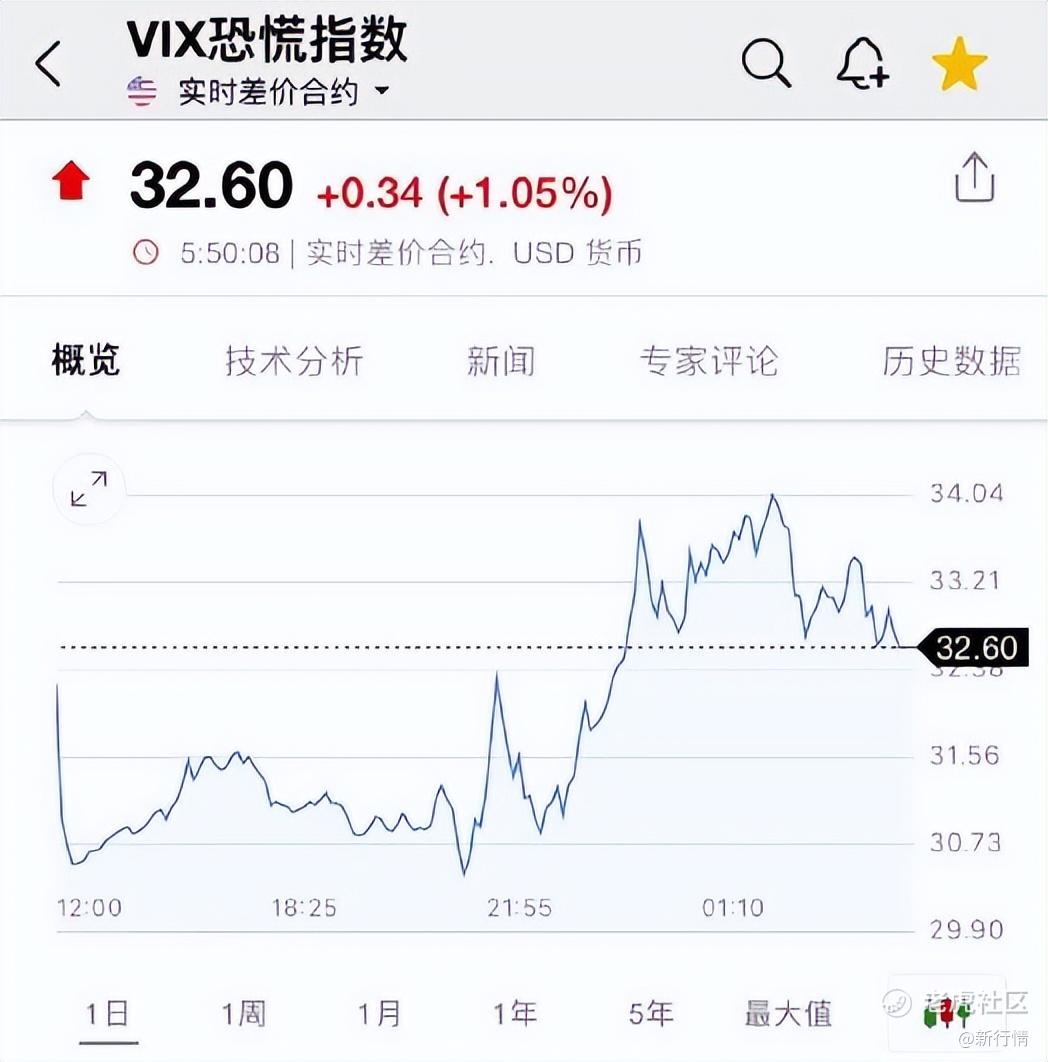Switch to the 历史数据 tab

coord(951,361)
